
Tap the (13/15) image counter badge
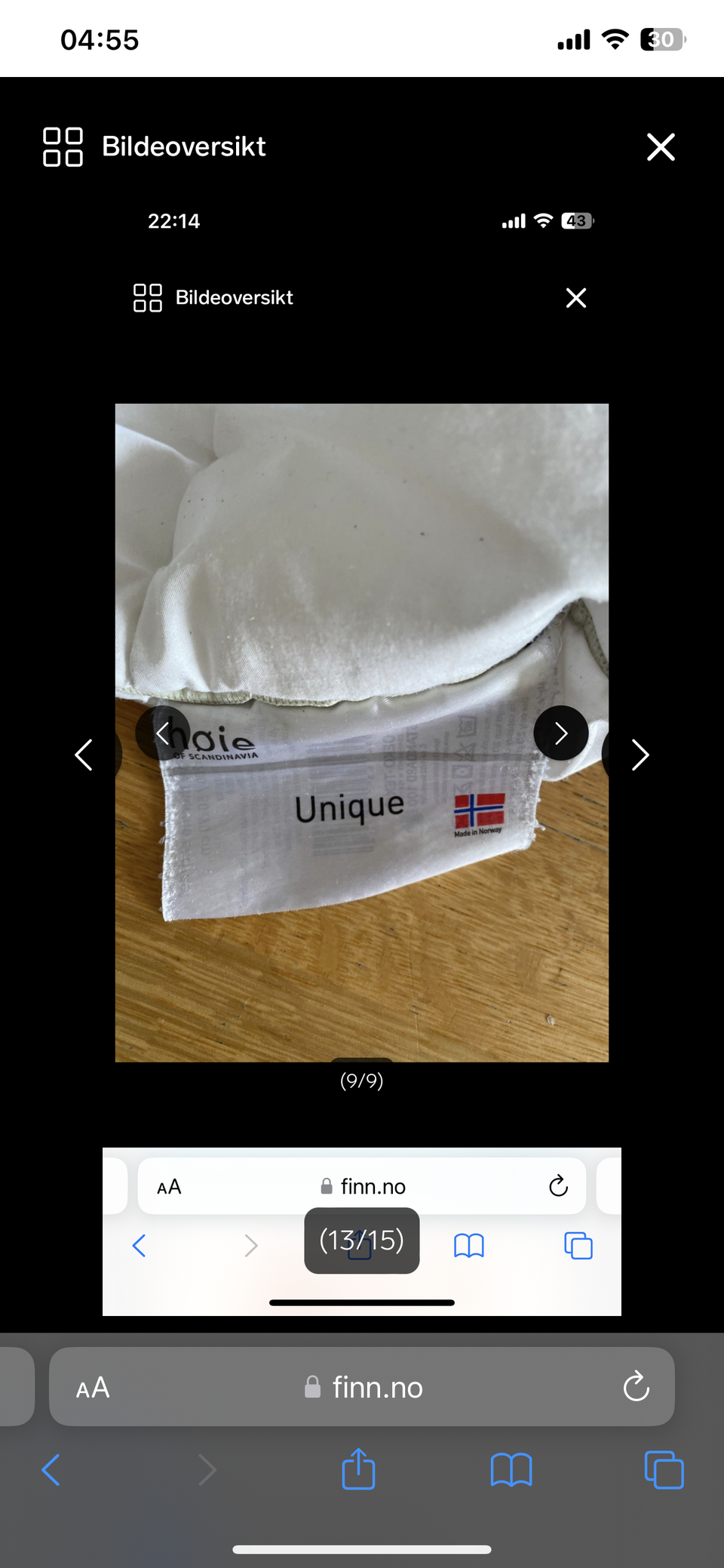pyautogui.click(x=361, y=1241)
